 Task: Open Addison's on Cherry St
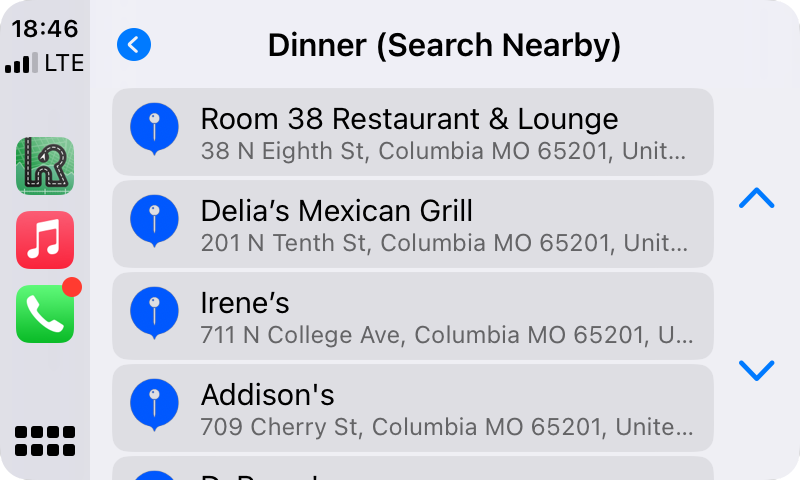(412, 408)
